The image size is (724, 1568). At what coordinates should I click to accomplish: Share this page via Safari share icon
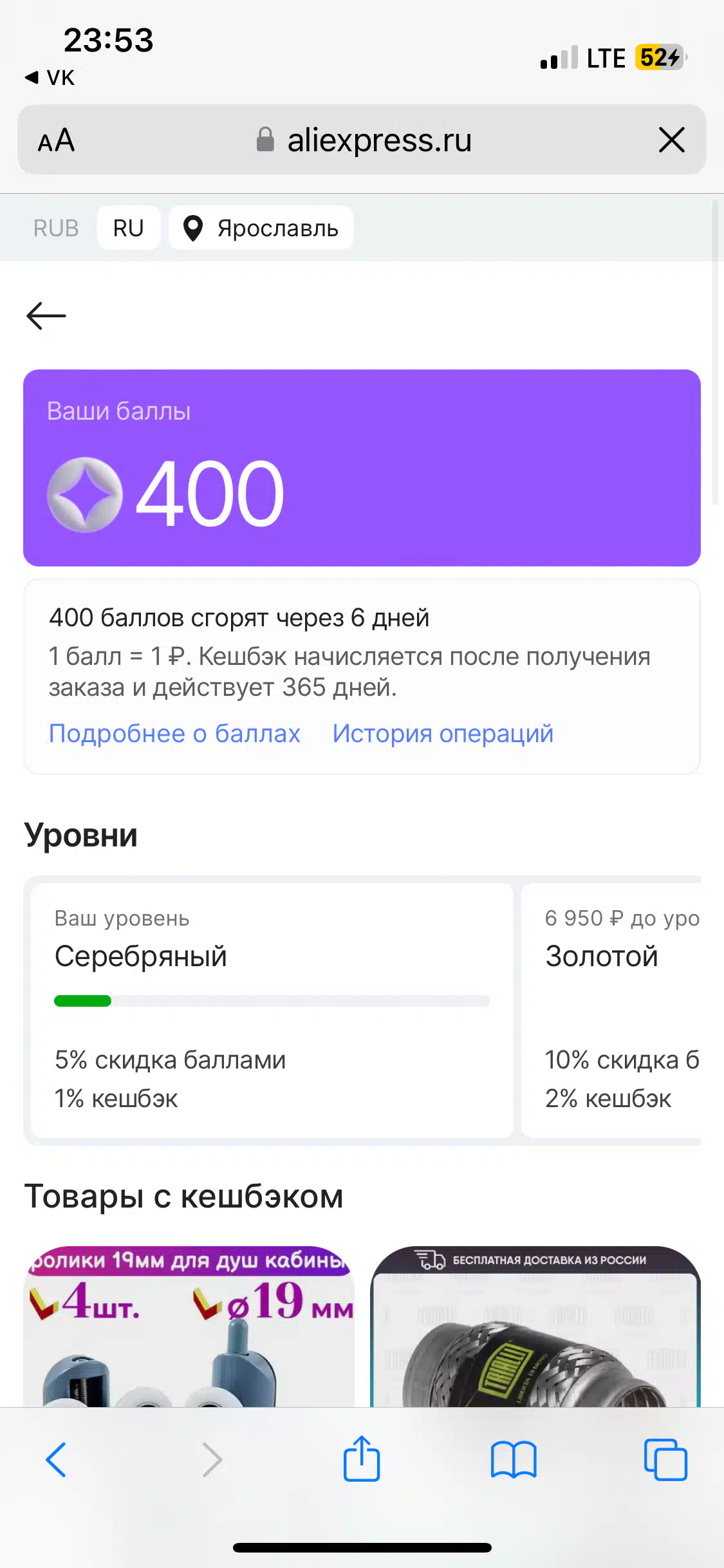(362, 1459)
